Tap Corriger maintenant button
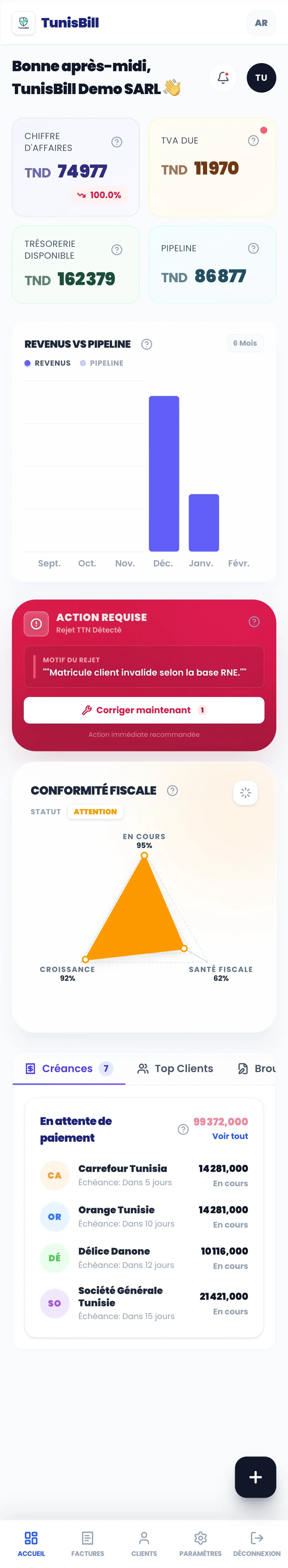 [144, 710]
